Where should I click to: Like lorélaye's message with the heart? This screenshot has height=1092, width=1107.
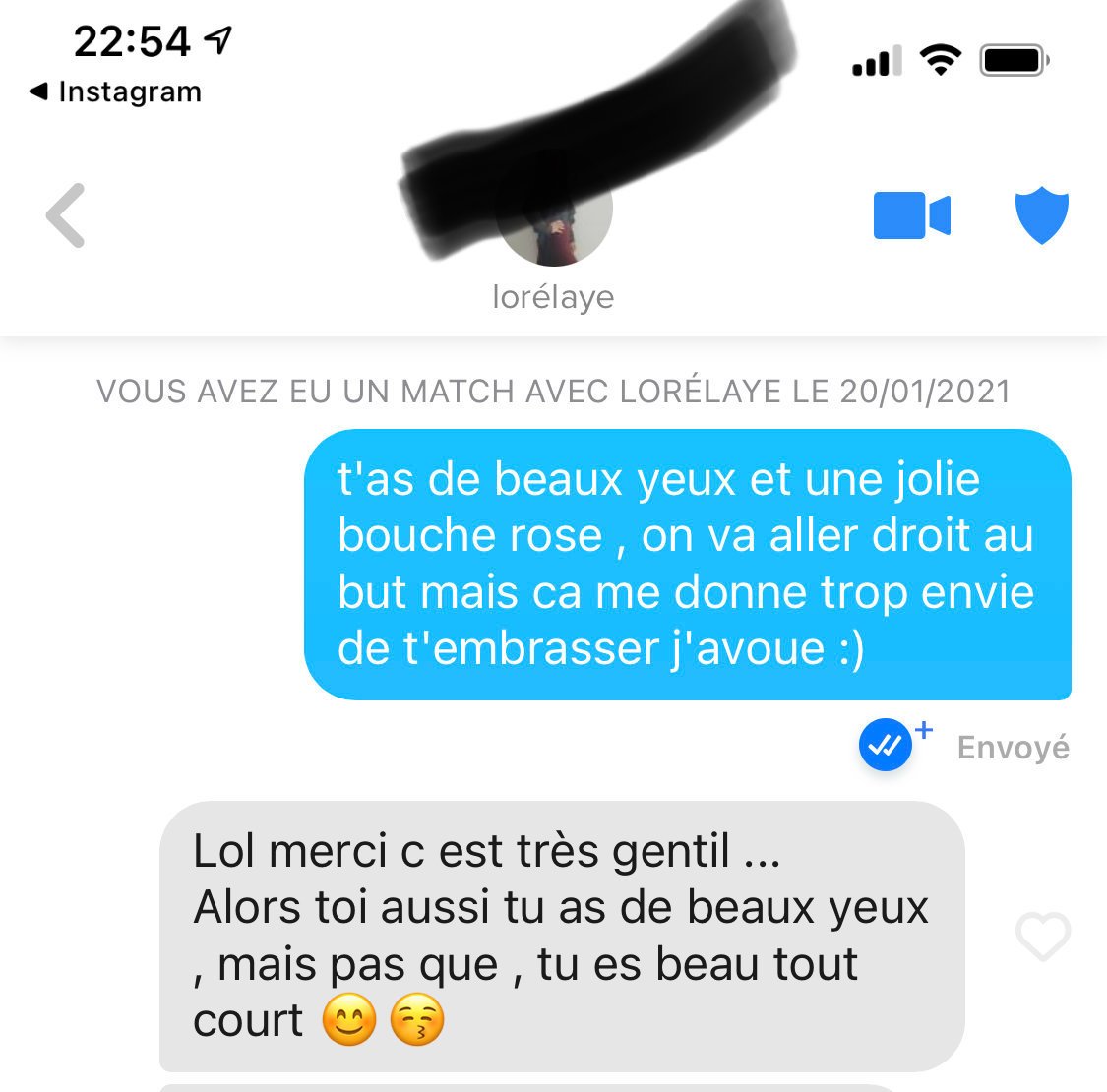[1042, 936]
